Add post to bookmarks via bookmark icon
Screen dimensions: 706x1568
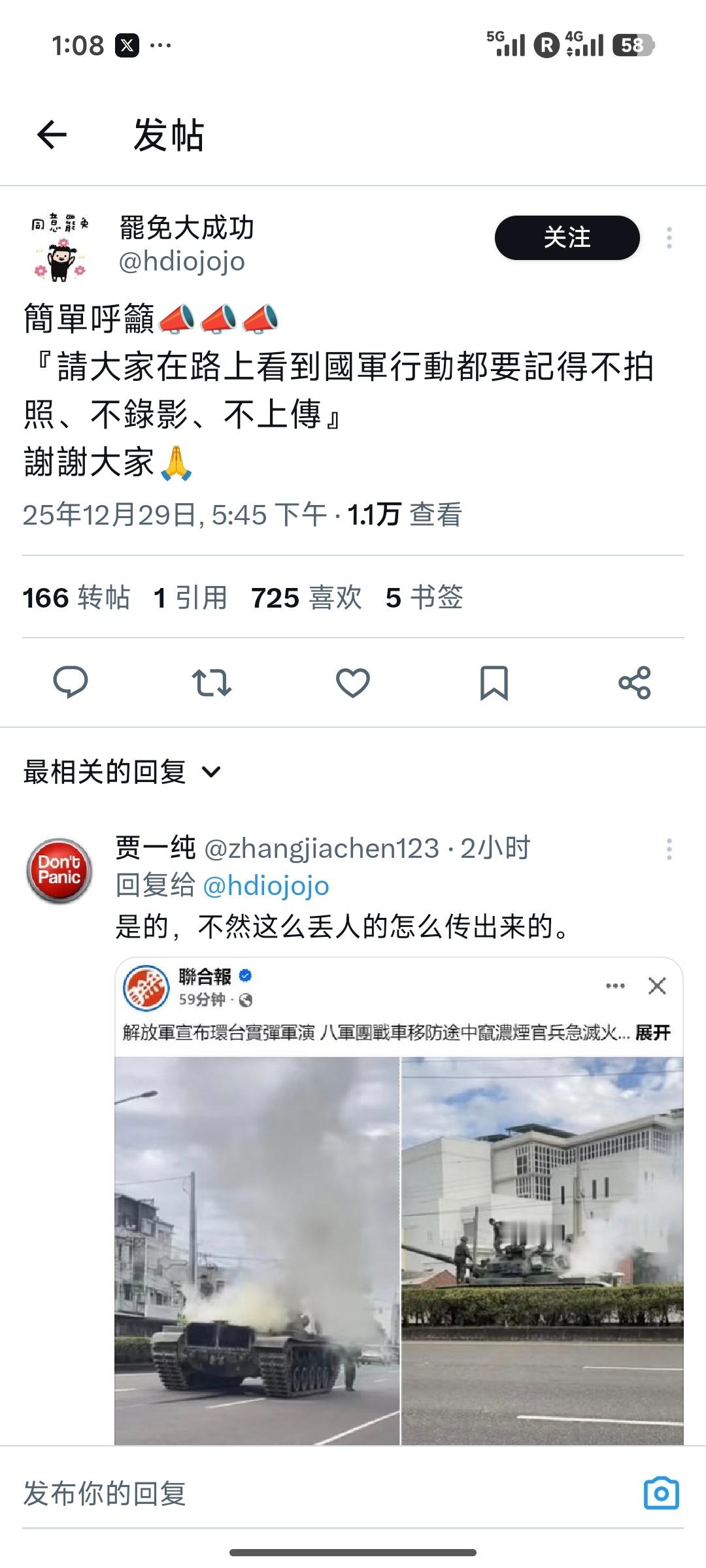coord(494,683)
